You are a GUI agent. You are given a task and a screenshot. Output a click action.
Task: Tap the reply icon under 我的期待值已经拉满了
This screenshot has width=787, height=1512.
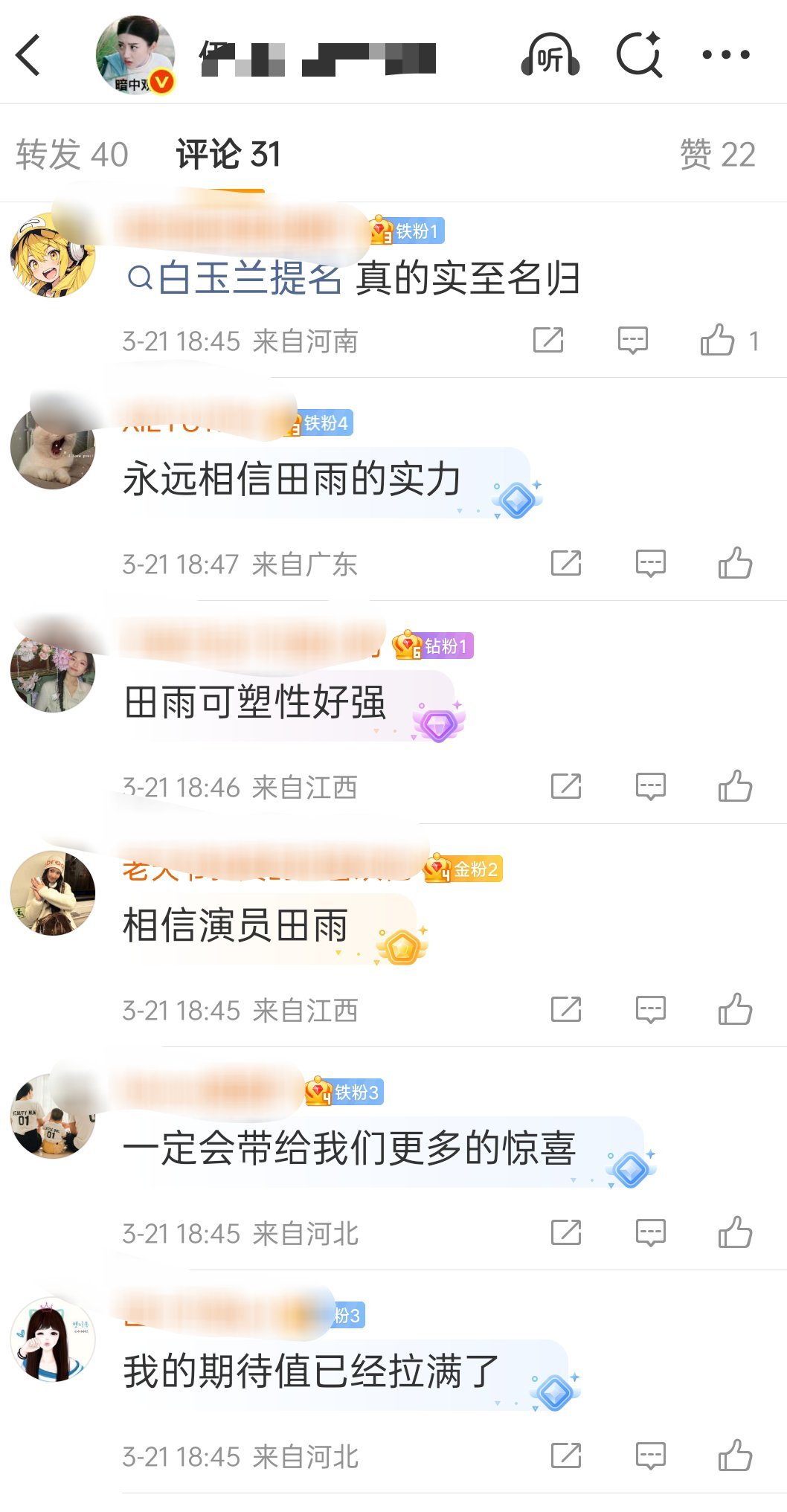pos(649,1456)
